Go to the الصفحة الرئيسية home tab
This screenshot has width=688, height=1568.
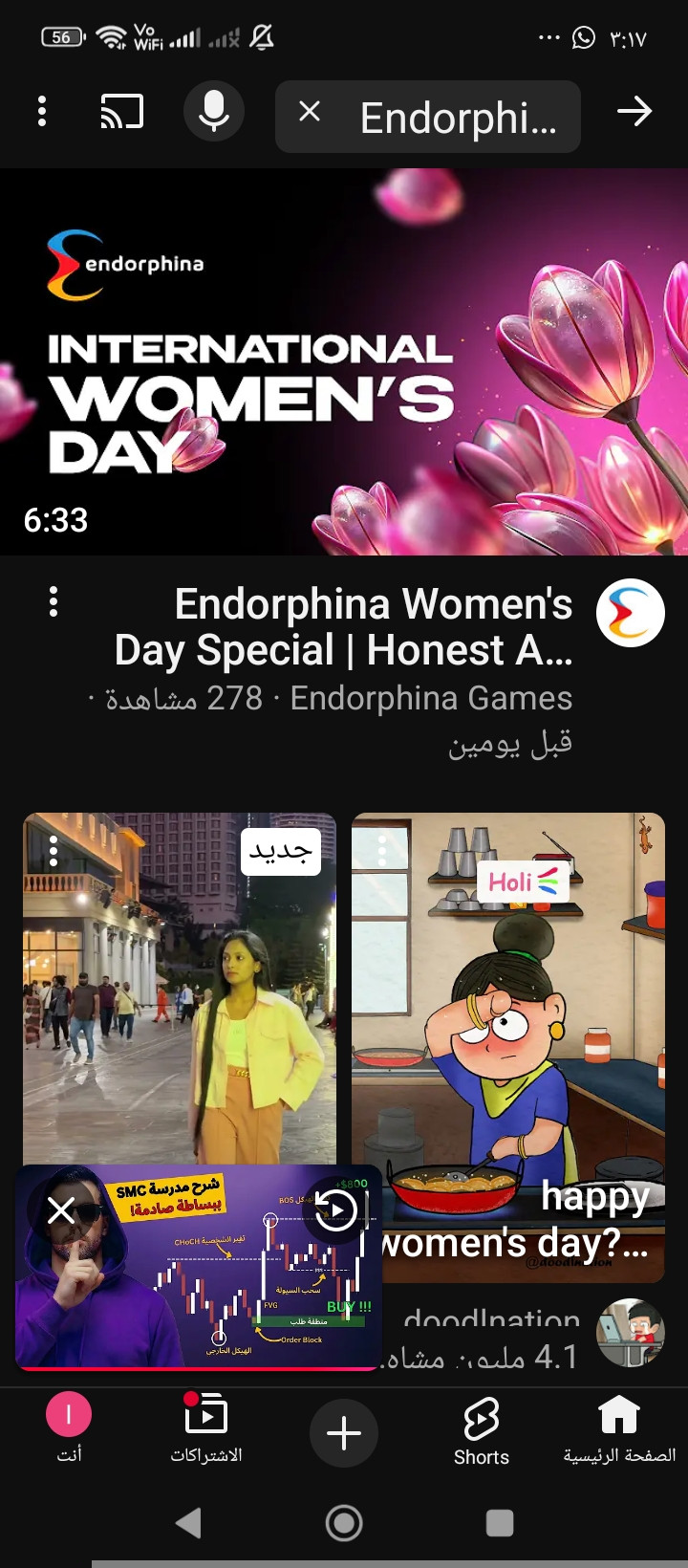(619, 1428)
